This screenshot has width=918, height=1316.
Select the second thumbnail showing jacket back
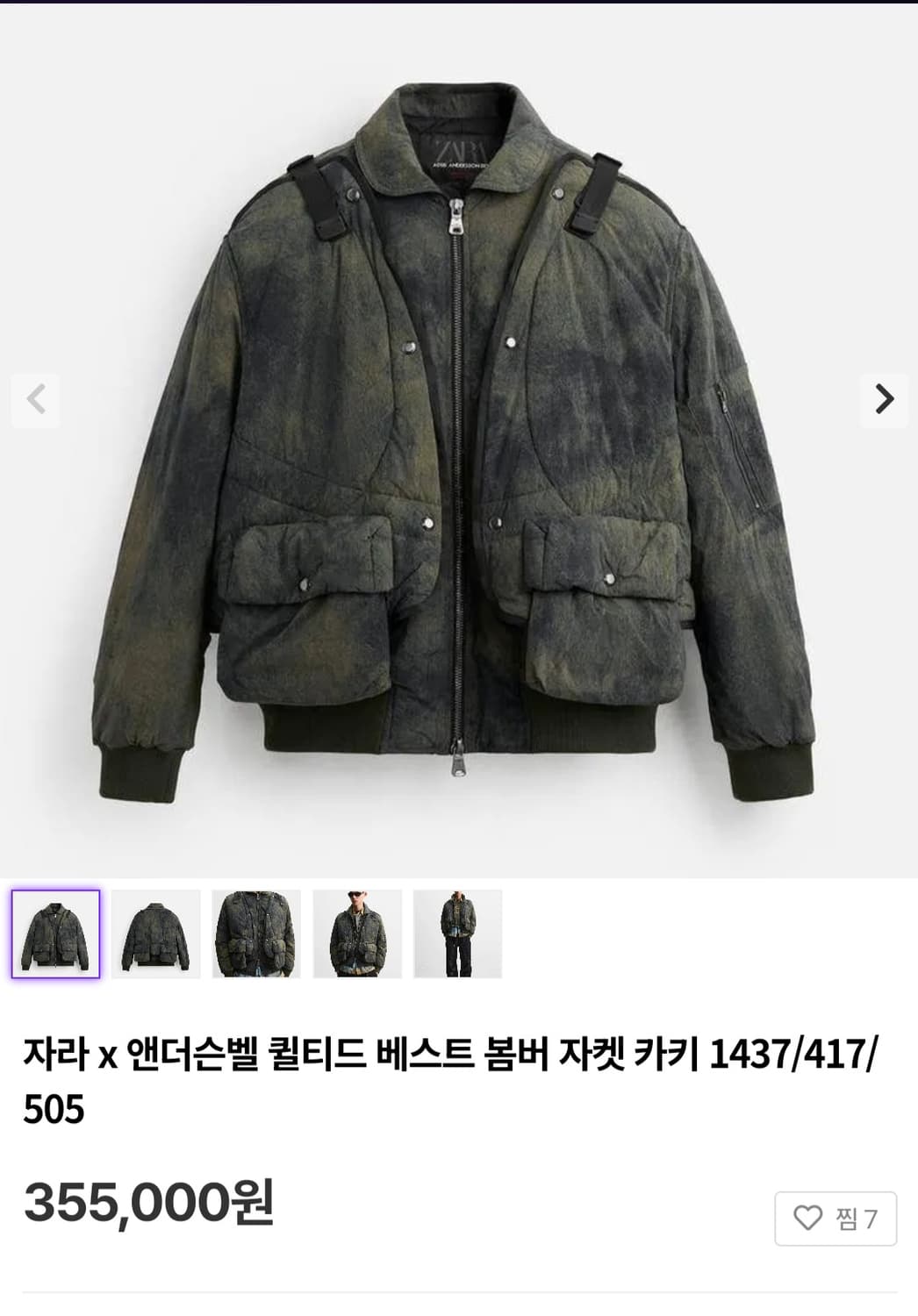point(158,933)
